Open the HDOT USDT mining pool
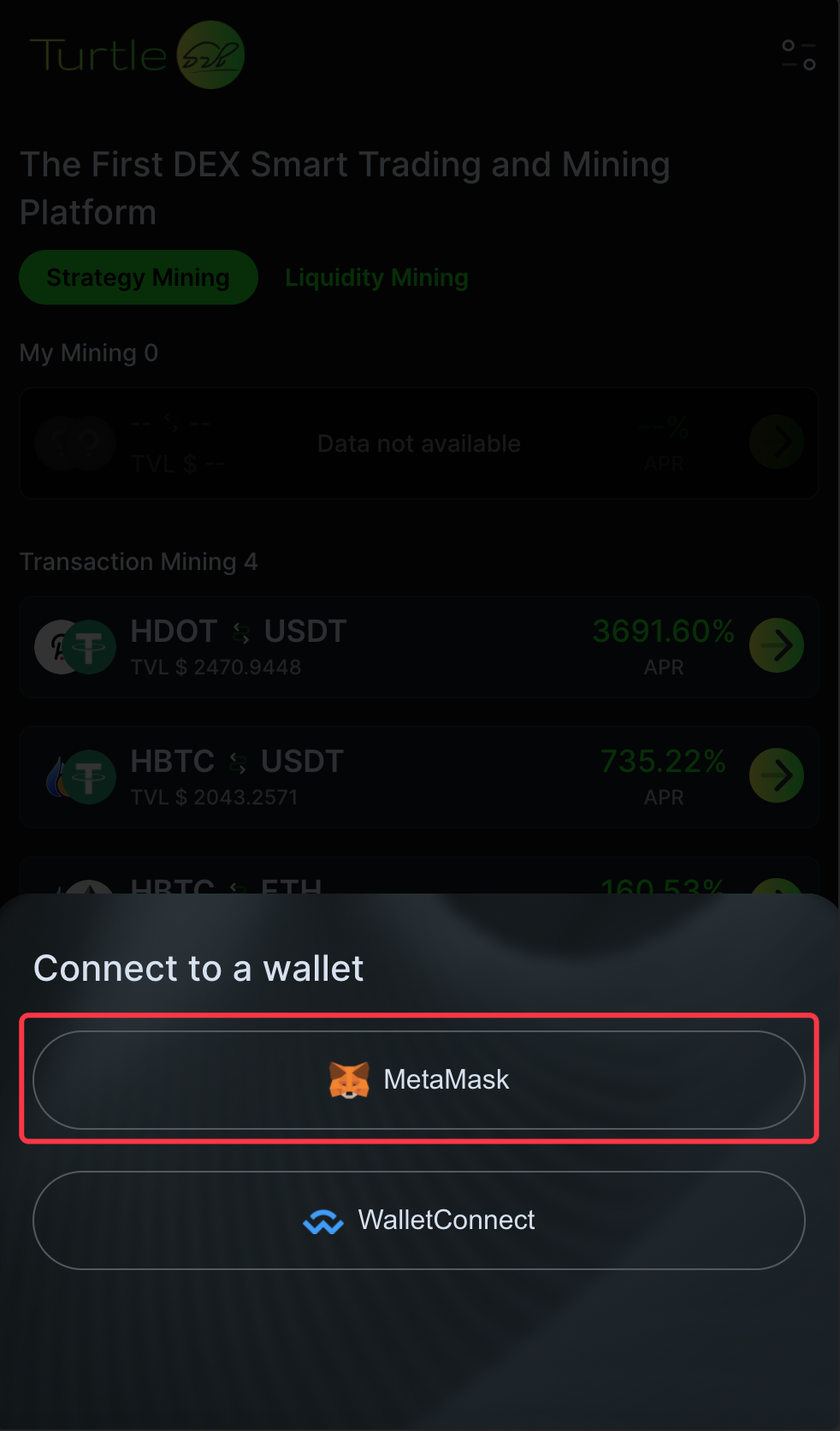 click(x=776, y=646)
